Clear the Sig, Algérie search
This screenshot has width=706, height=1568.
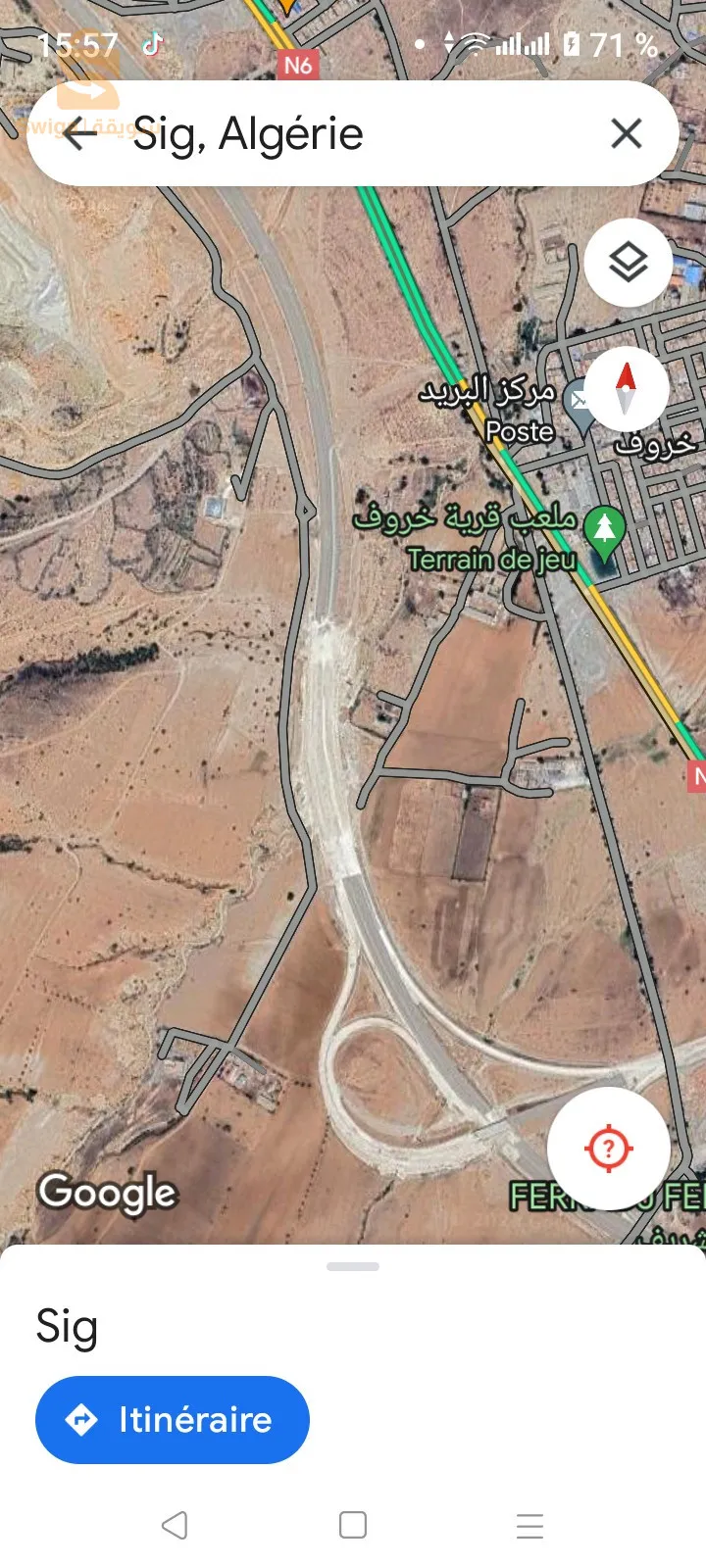pyautogui.click(x=626, y=133)
